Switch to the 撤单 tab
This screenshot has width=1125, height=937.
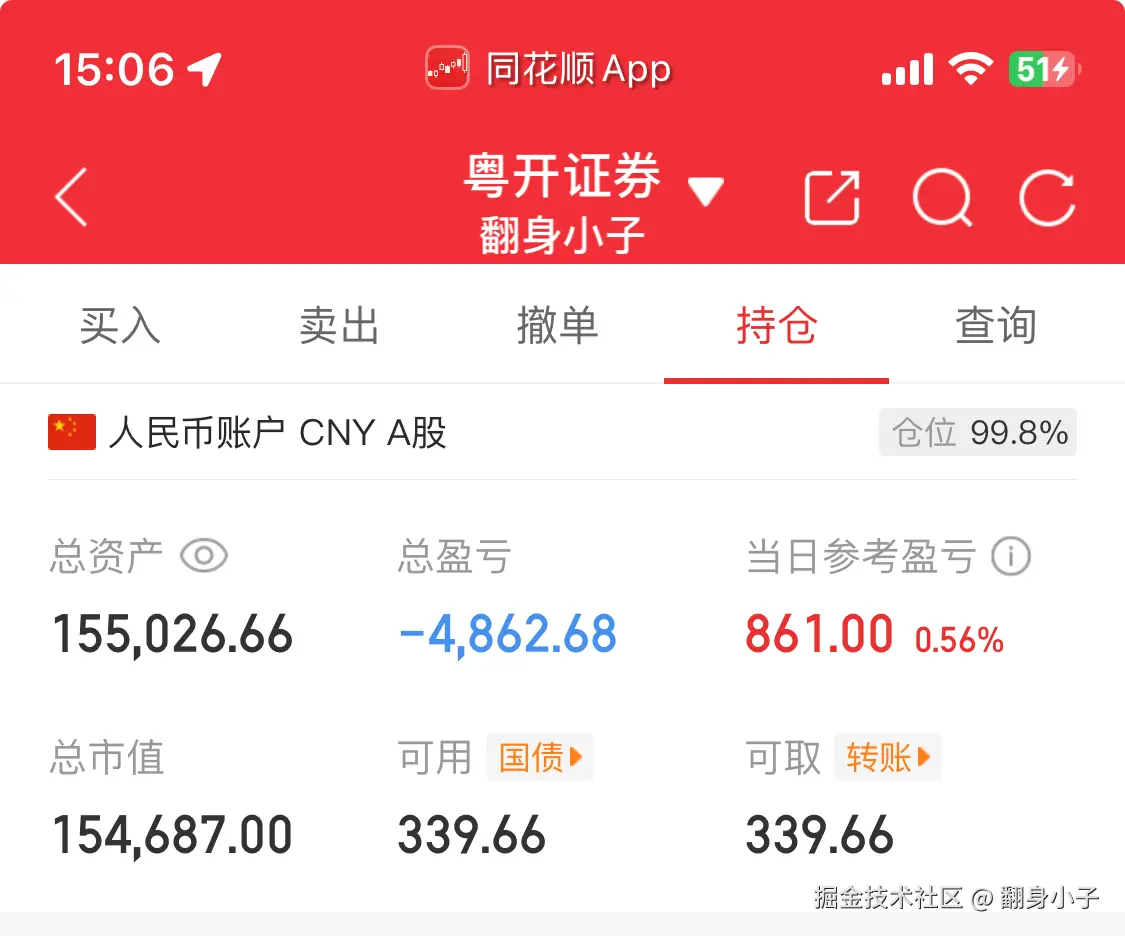click(x=557, y=326)
